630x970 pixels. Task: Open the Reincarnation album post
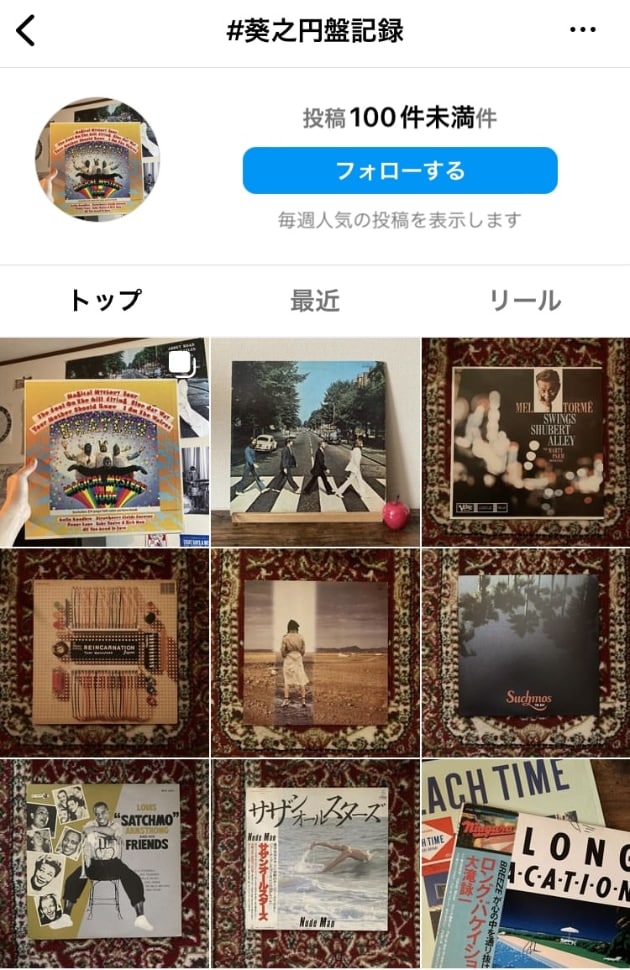[104, 652]
